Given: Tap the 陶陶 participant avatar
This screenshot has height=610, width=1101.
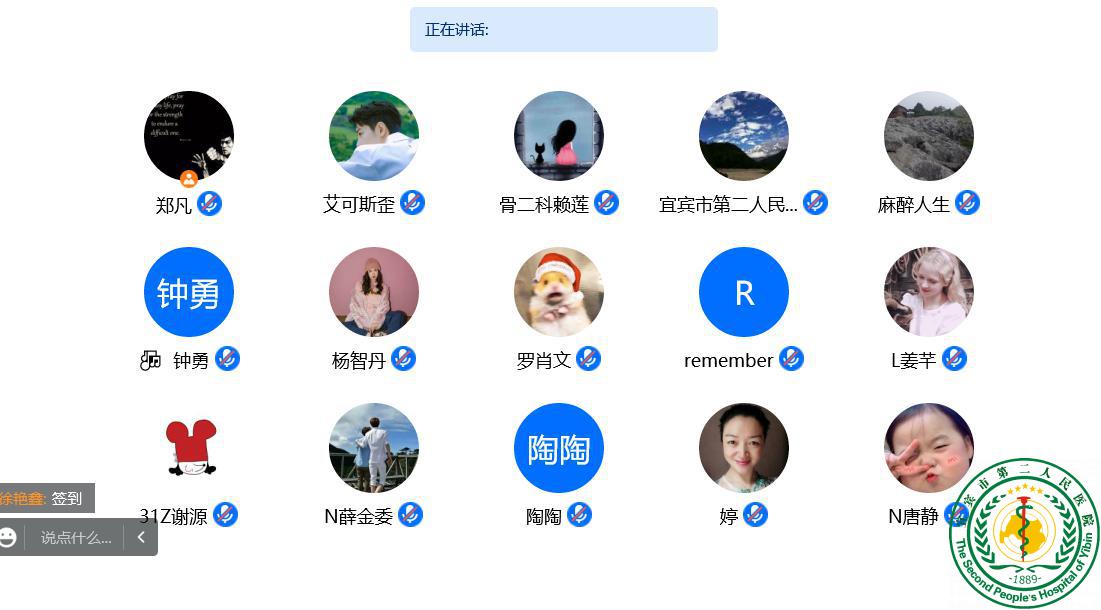Looking at the screenshot, I should pyautogui.click(x=558, y=448).
